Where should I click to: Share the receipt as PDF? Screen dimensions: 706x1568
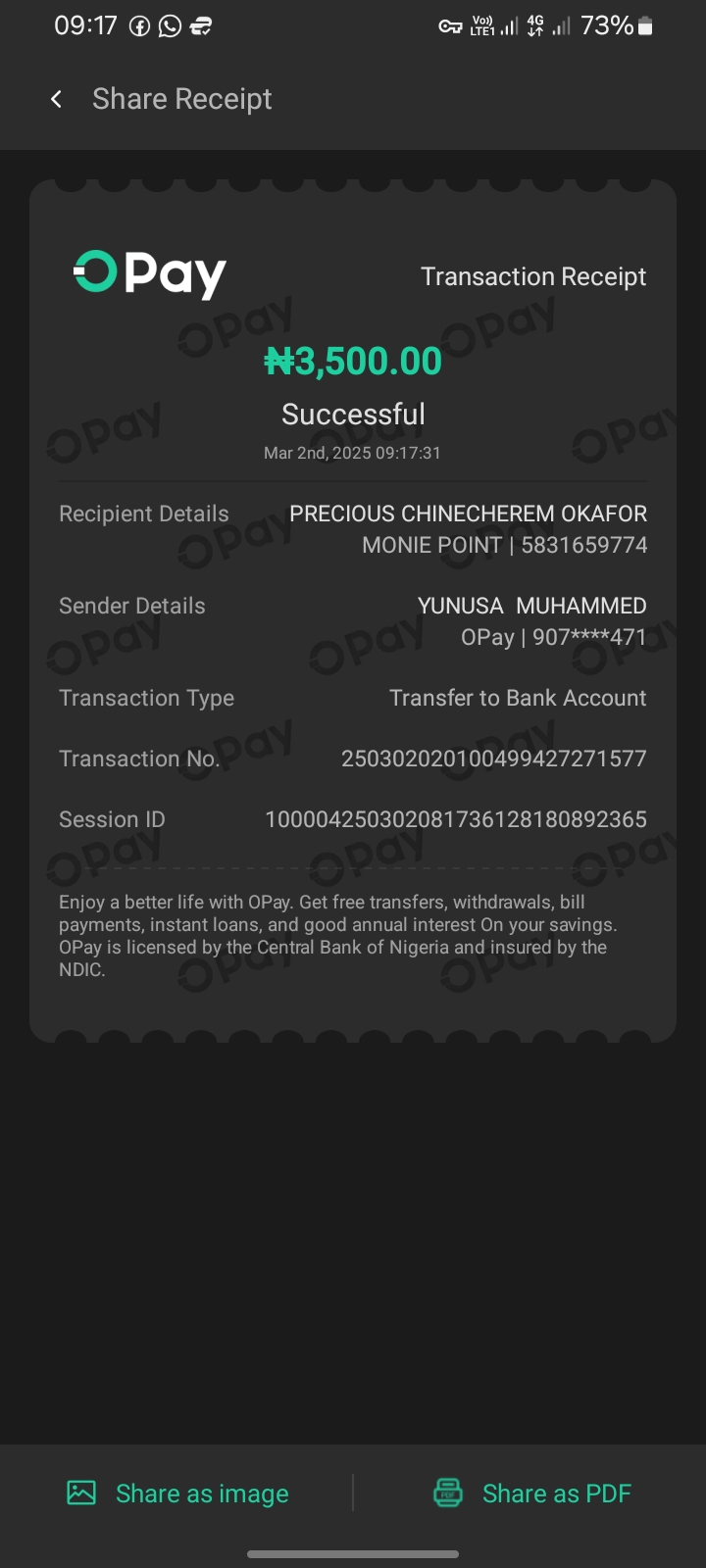[x=532, y=1494]
